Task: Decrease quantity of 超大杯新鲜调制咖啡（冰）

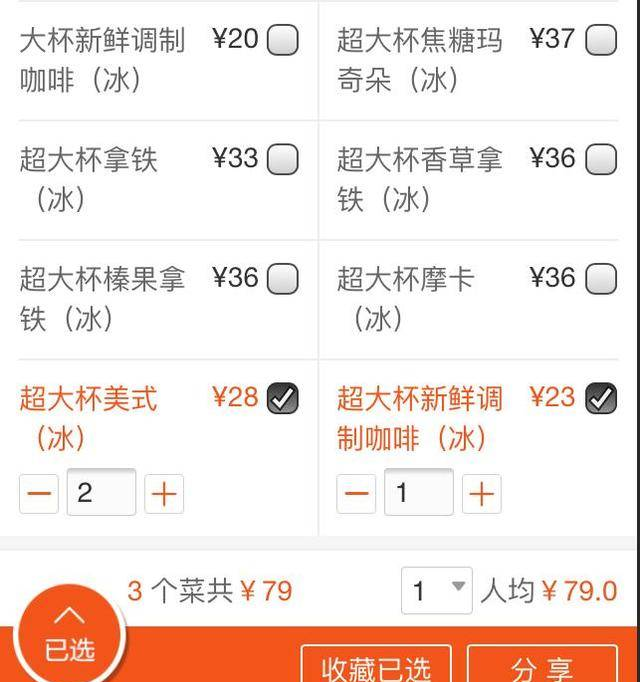Action: coord(357,493)
